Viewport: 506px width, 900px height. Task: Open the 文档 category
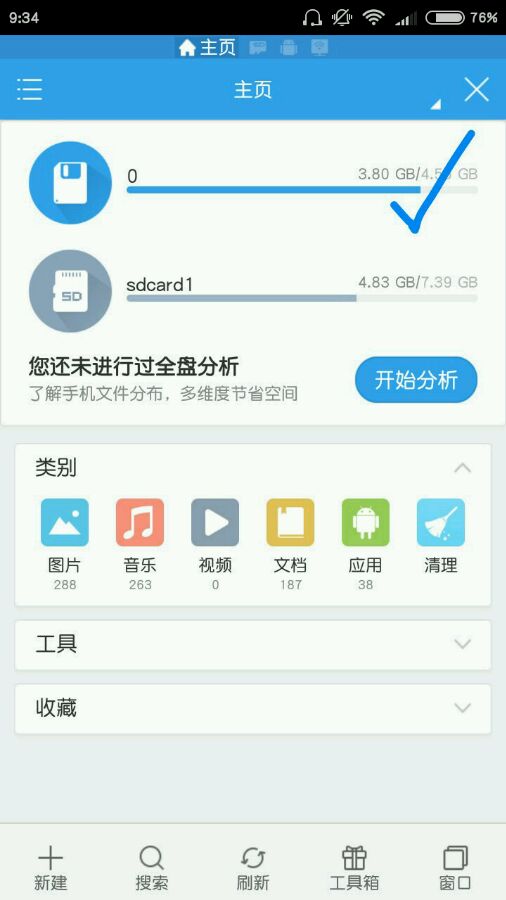pyautogui.click(x=290, y=544)
